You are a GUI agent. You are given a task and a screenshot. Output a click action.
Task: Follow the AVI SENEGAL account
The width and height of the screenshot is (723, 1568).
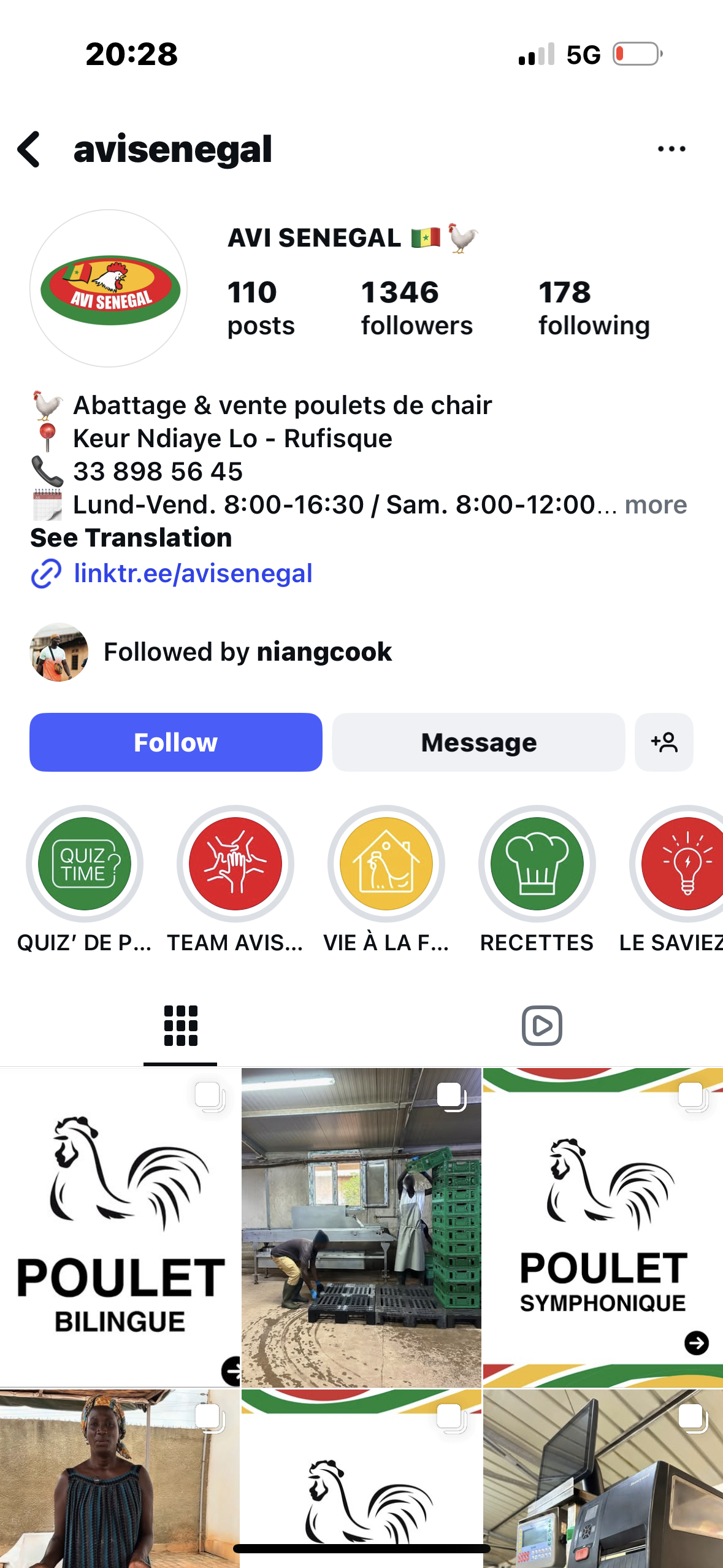pyautogui.click(x=175, y=742)
